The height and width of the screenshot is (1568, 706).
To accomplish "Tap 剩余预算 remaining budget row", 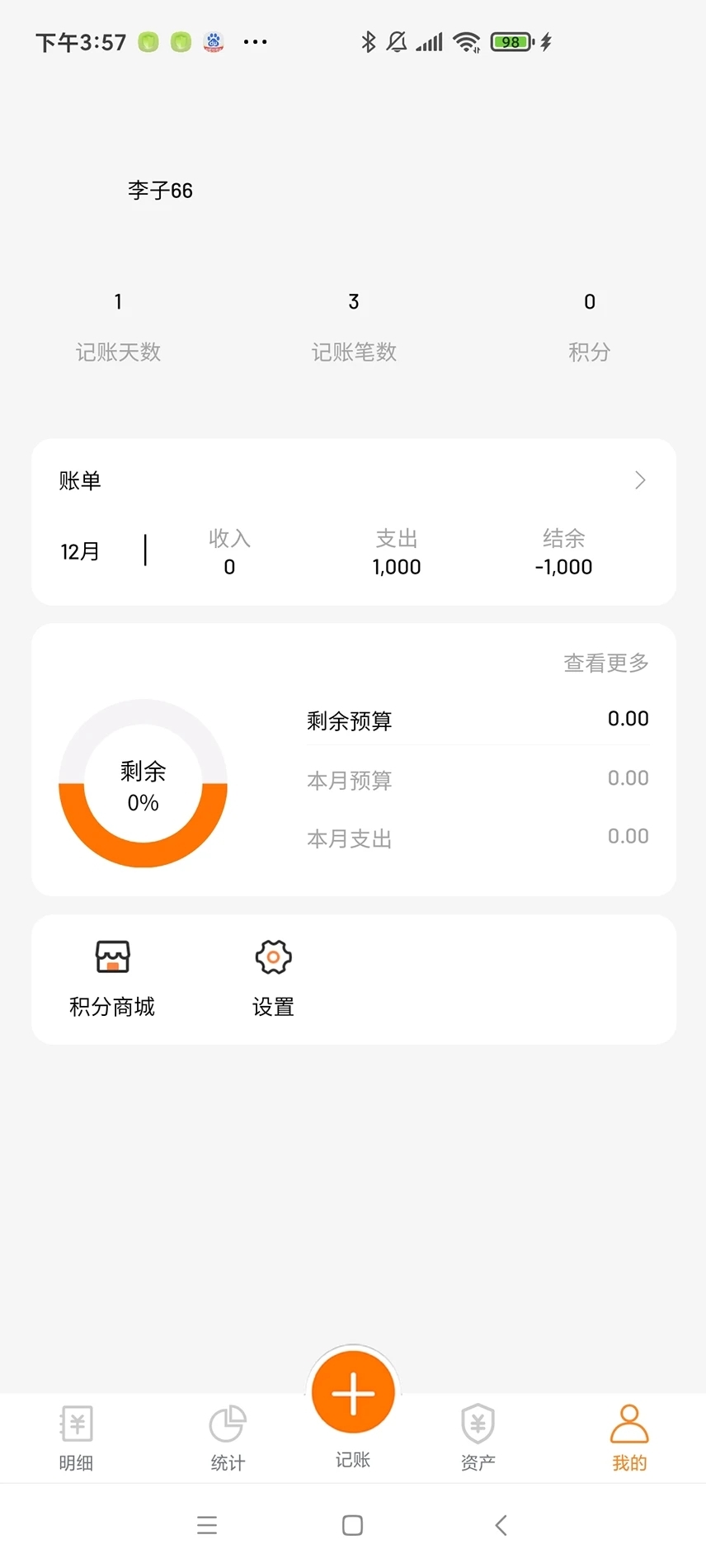I will coord(477,719).
